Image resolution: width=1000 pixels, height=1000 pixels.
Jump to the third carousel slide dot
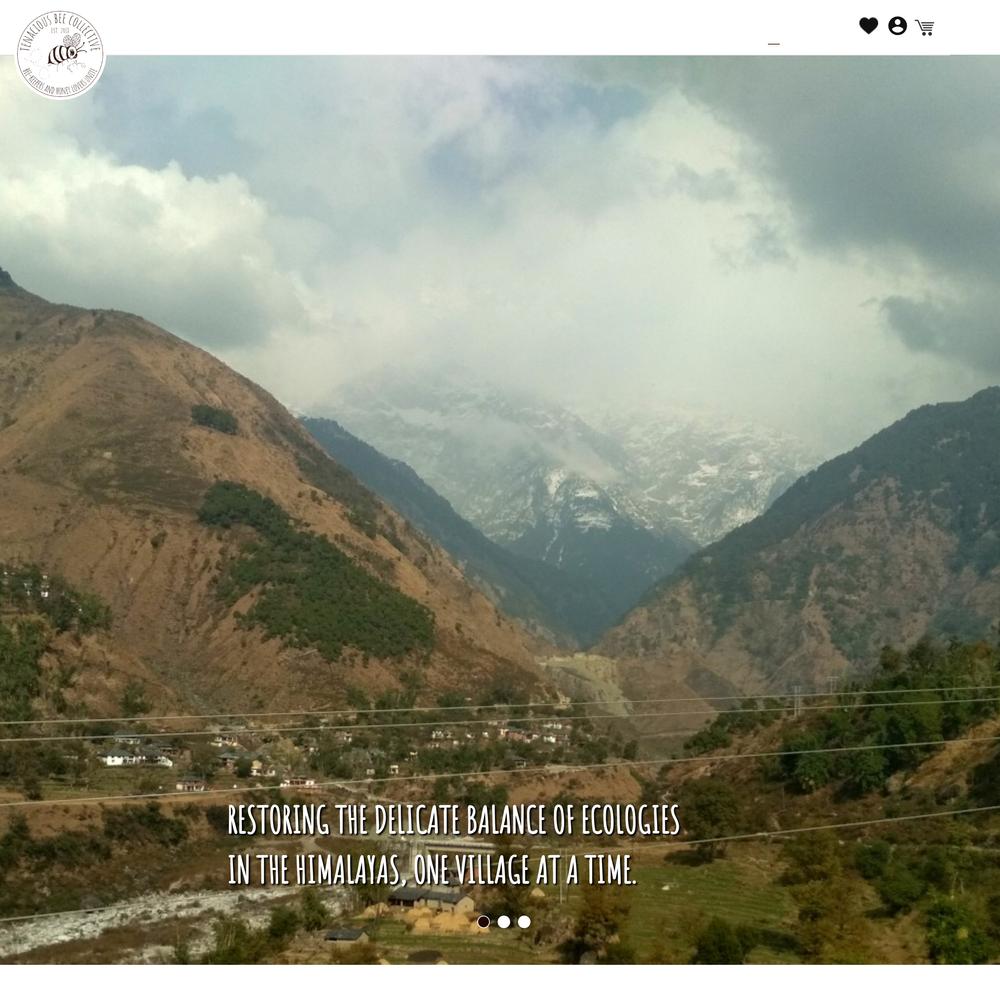point(524,922)
